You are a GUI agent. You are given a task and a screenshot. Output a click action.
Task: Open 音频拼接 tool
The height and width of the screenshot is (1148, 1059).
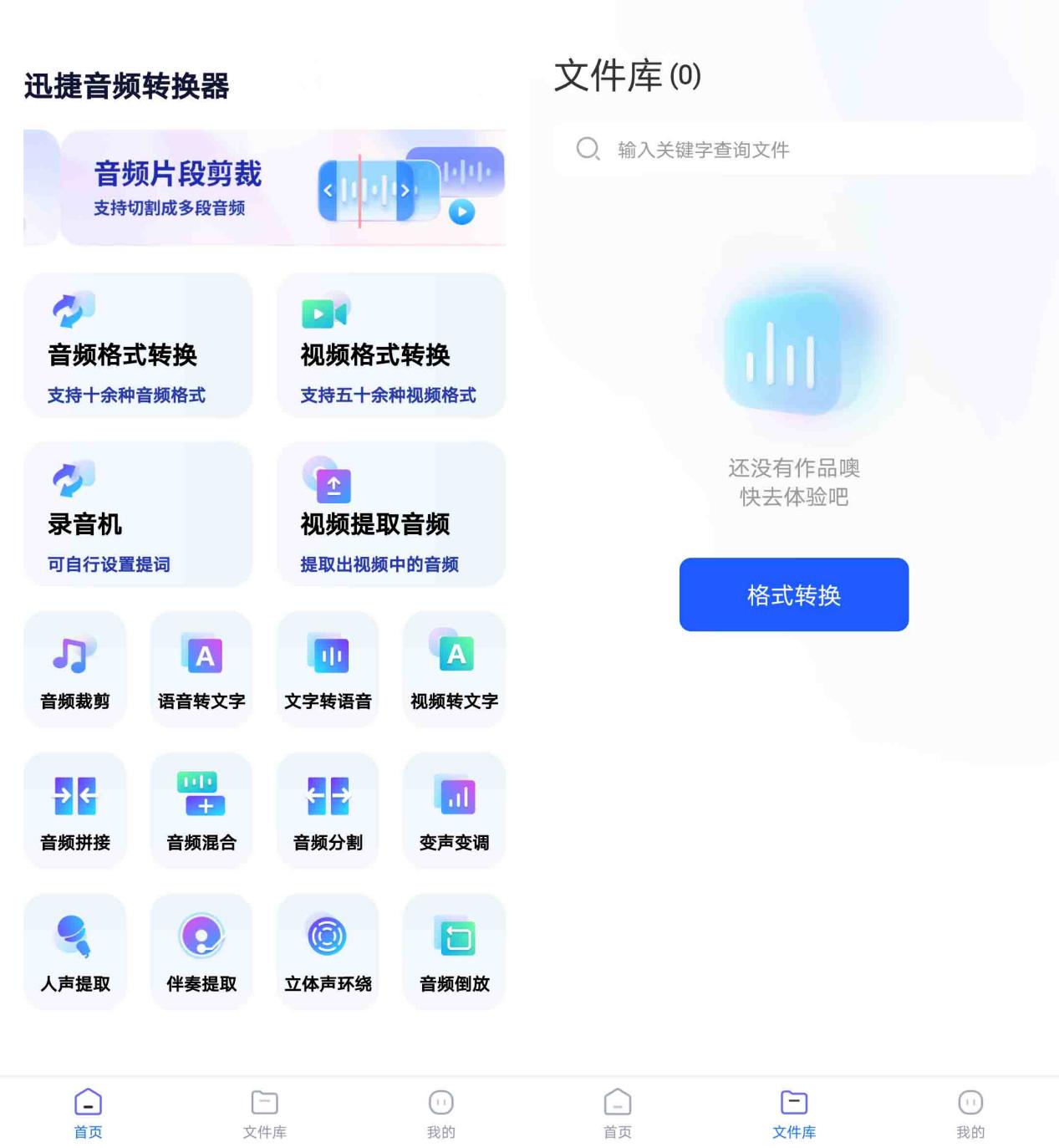coord(75,810)
